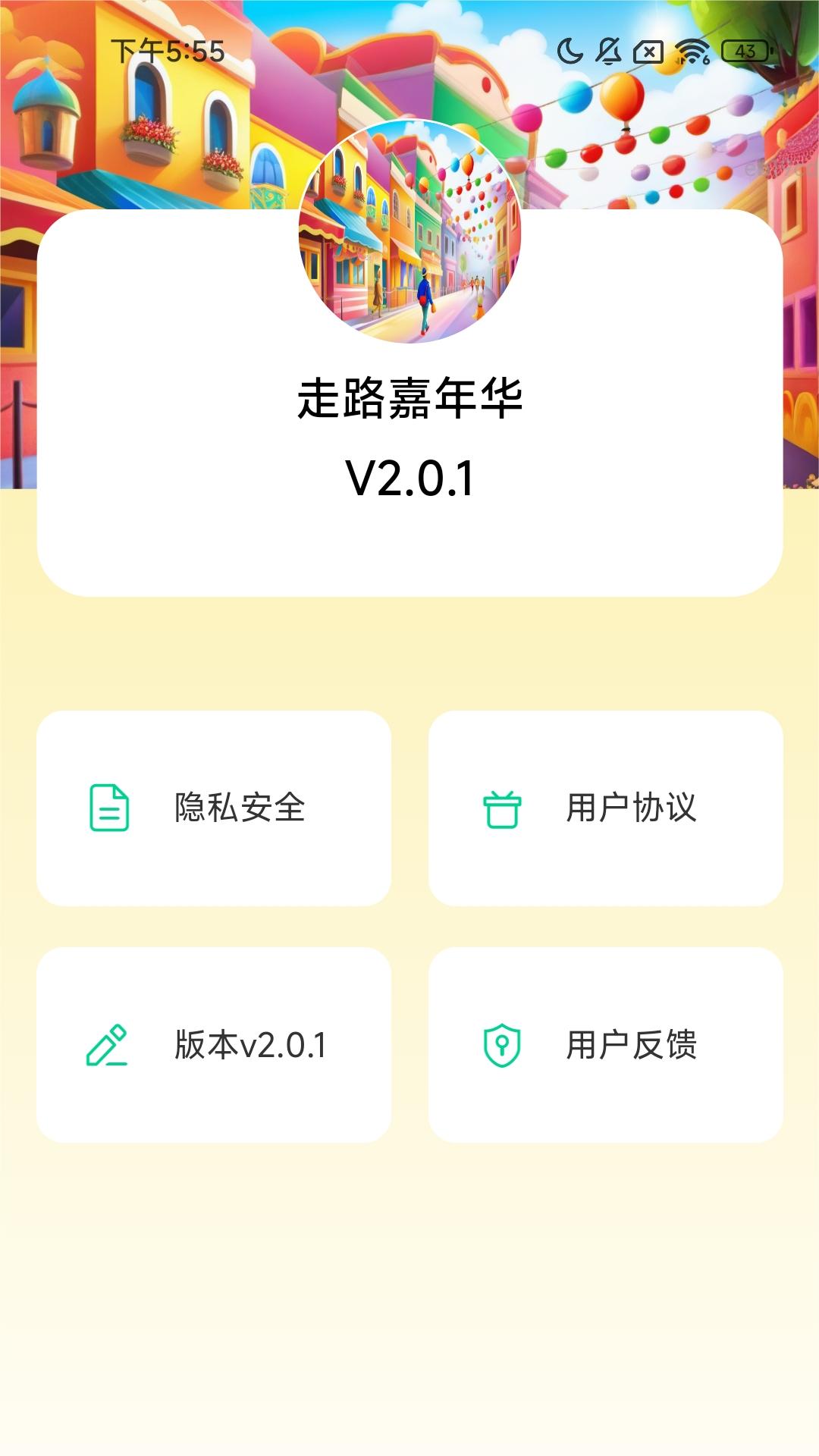Viewport: 819px width, 1456px height.
Task: Click the shield icon for 用户反馈
Action: pos(501,1045)
